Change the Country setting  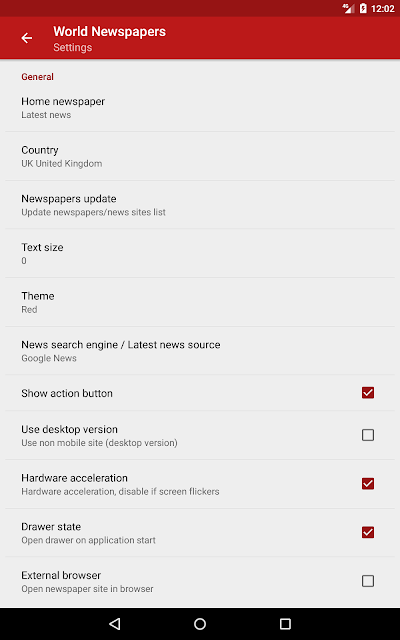[x=200, y=156]
